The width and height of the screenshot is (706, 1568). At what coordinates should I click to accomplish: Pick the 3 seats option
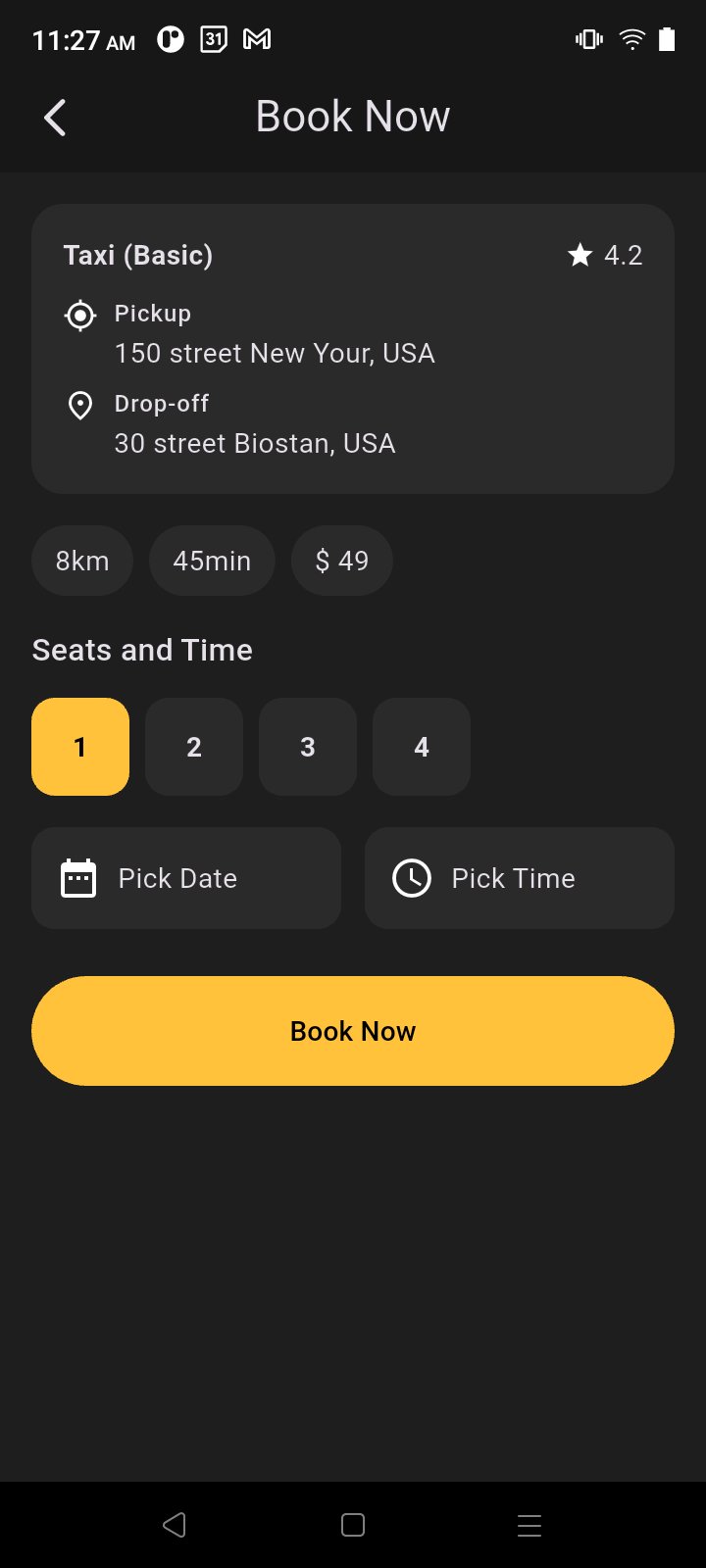tap(308, 747)
